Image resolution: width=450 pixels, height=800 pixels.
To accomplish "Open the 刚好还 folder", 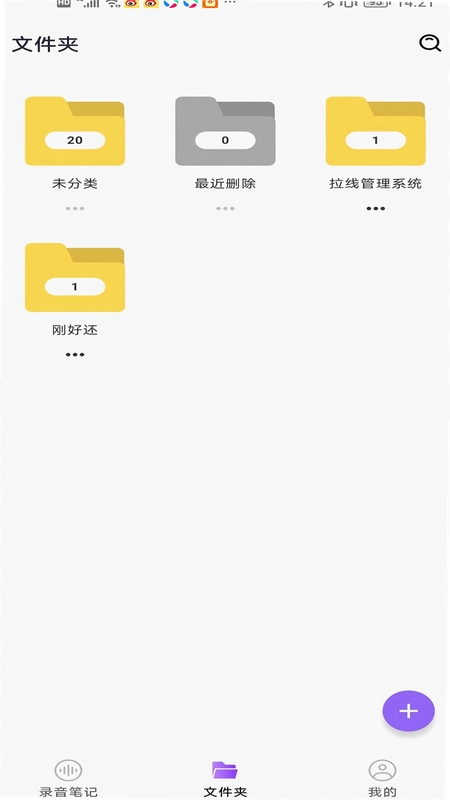I will 75,277.
